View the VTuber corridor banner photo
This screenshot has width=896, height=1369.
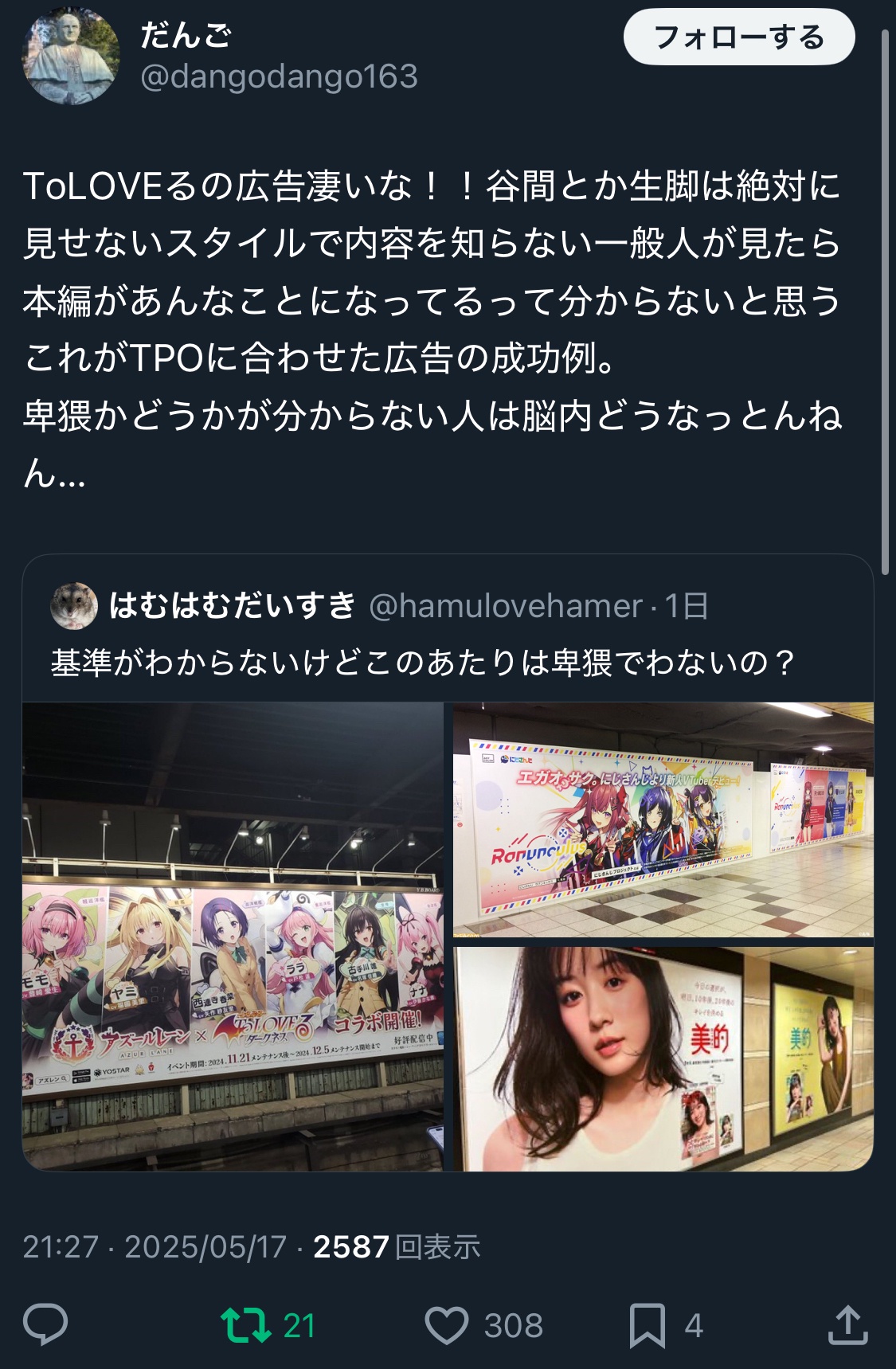[663, 819]
